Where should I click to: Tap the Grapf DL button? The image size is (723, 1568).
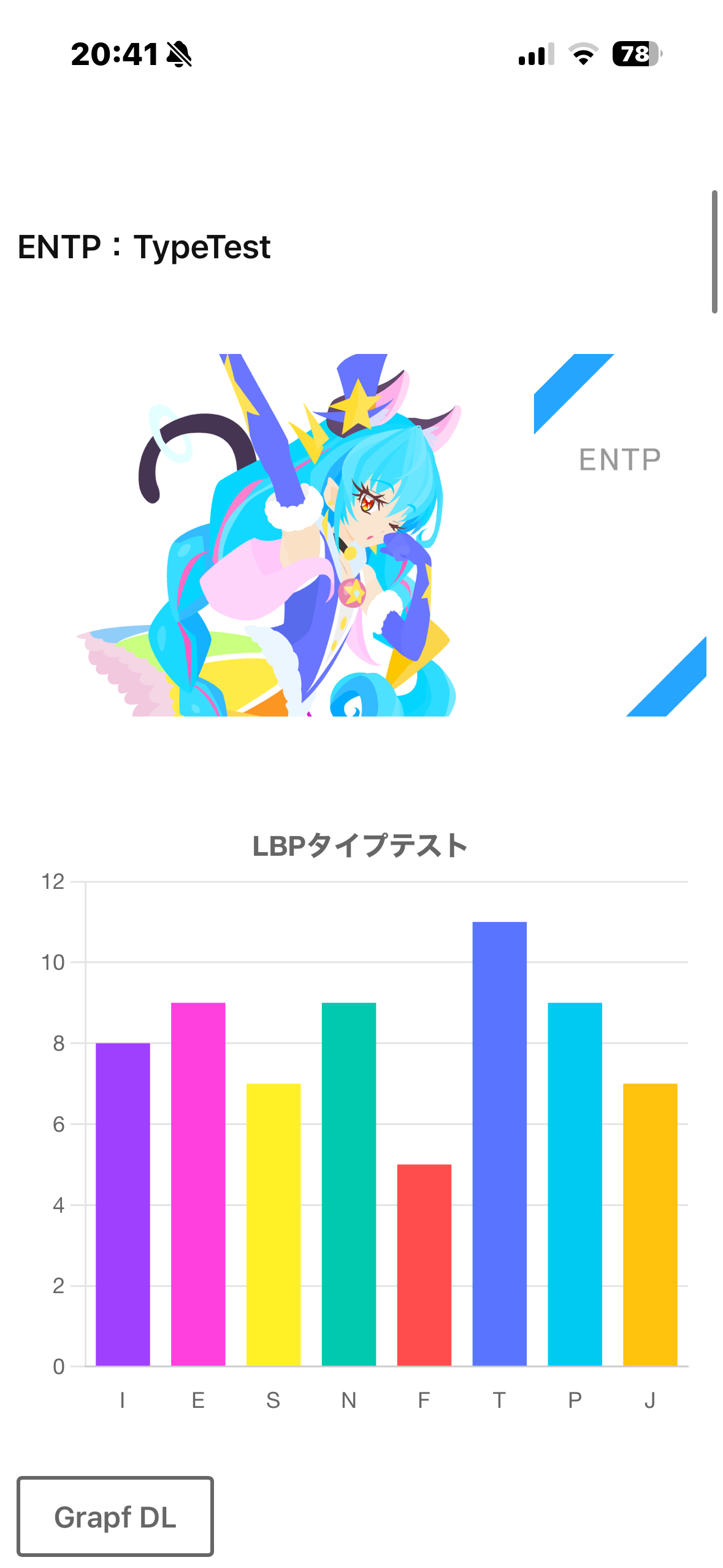[115, 1516]
